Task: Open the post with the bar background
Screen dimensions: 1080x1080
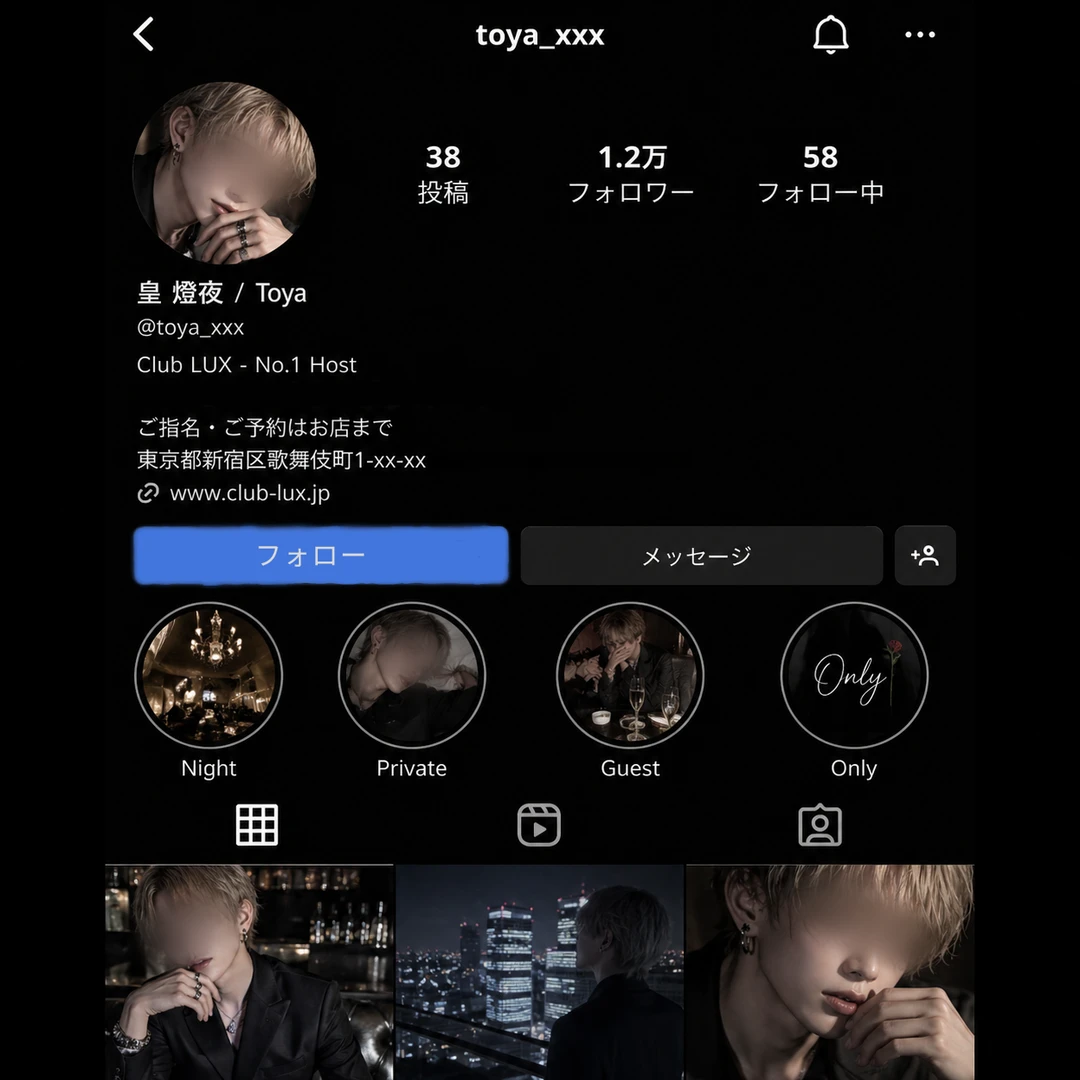Action: (x=249, y=972)
